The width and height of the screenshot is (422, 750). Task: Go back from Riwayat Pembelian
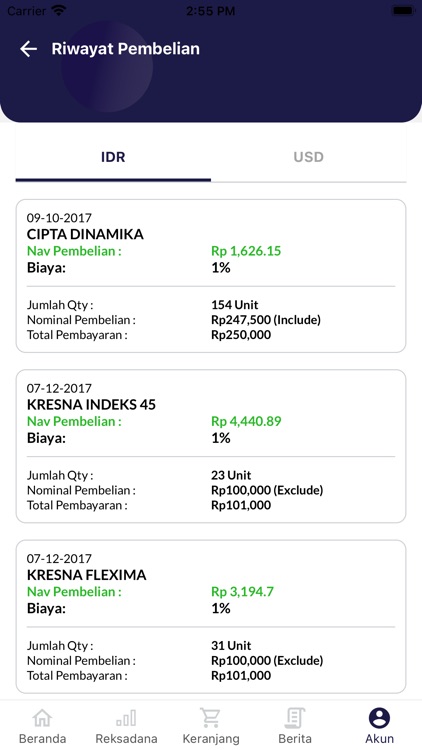[28, 49]
